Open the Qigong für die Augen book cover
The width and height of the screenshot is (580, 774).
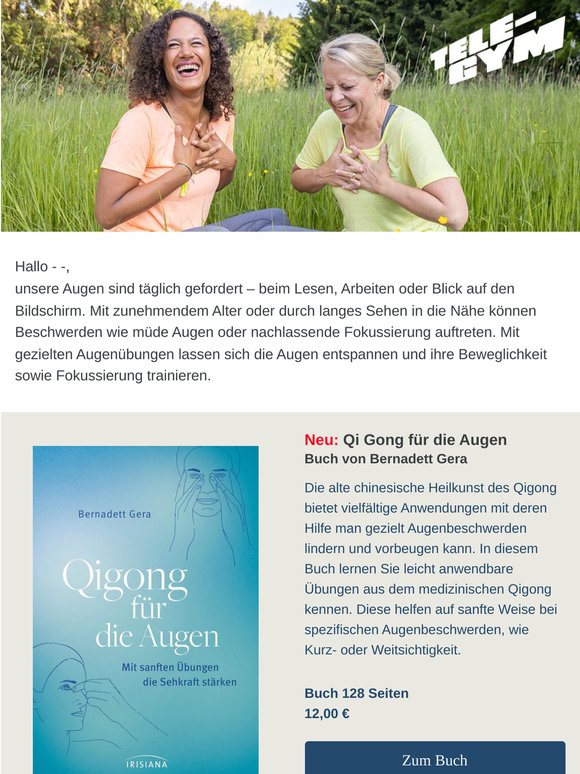point(146,610)
